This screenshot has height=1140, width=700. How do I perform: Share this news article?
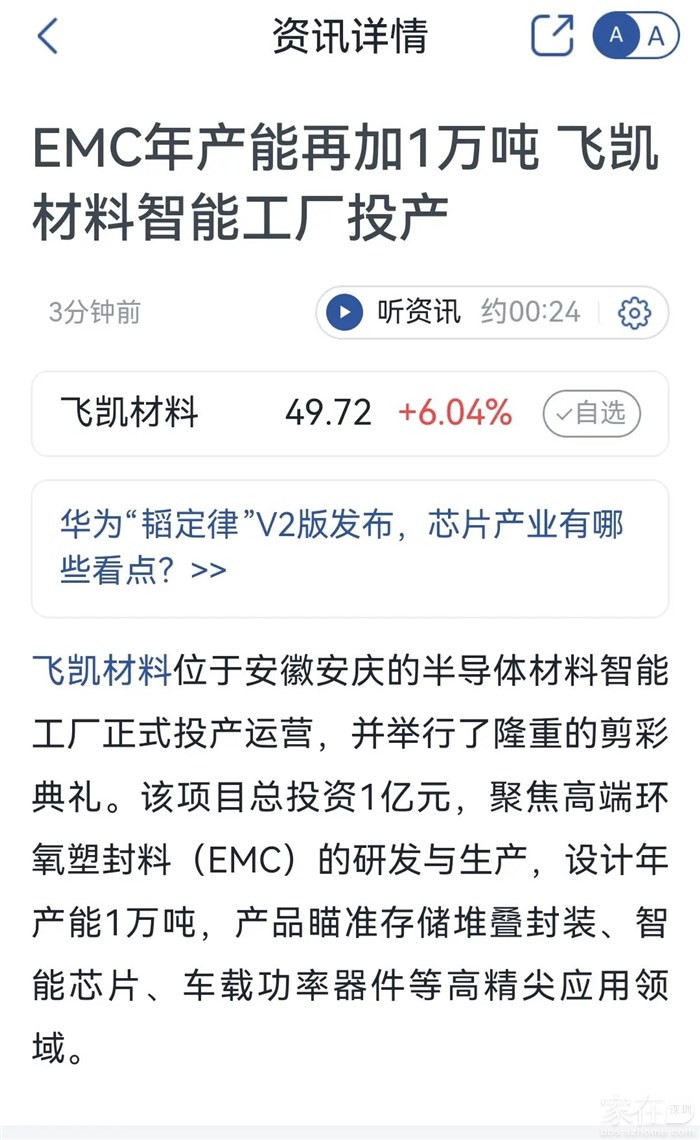pos(552,35)
